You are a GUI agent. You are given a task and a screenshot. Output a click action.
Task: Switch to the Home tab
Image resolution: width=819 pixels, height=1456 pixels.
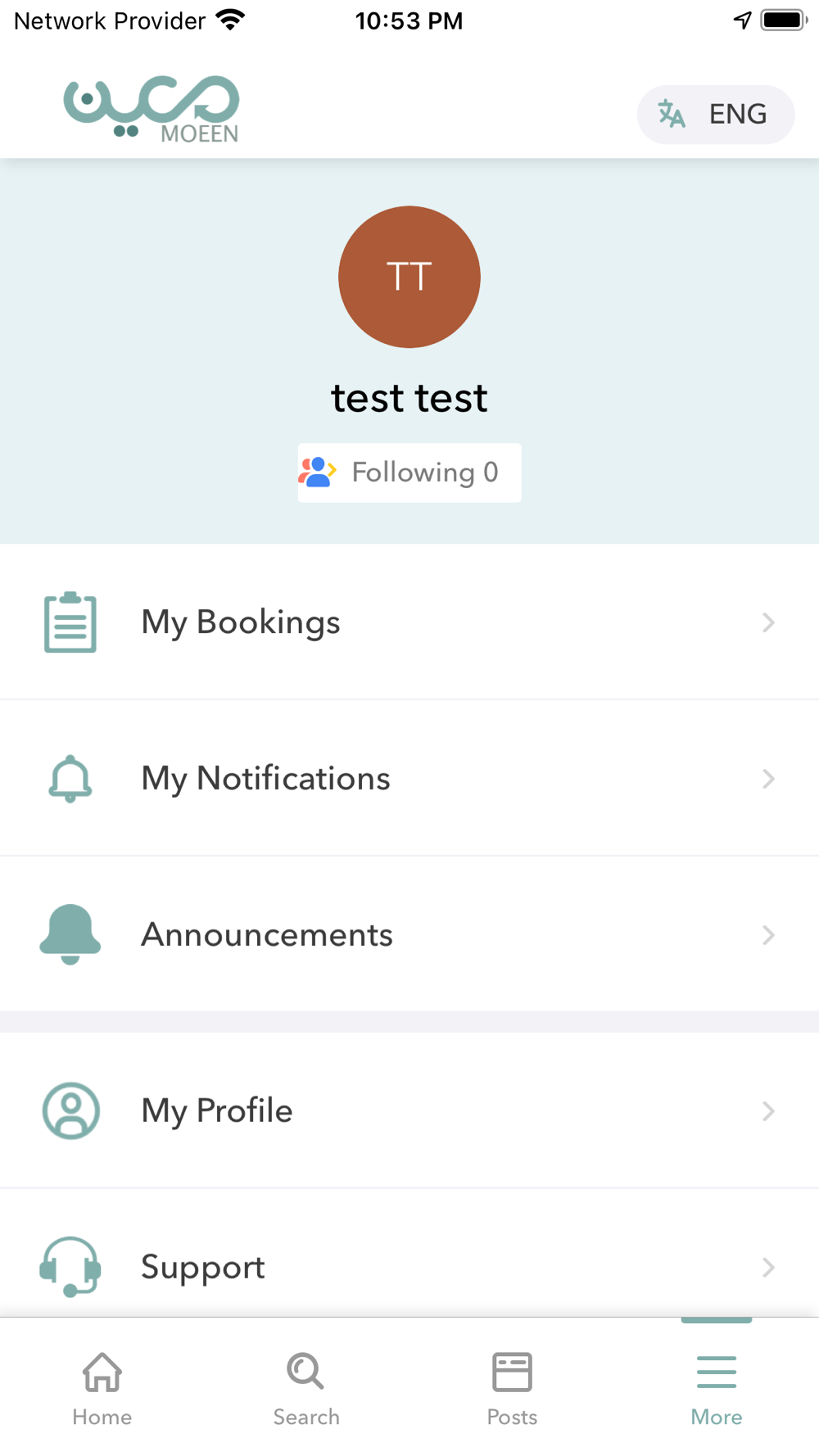[x=102, y=1386]
